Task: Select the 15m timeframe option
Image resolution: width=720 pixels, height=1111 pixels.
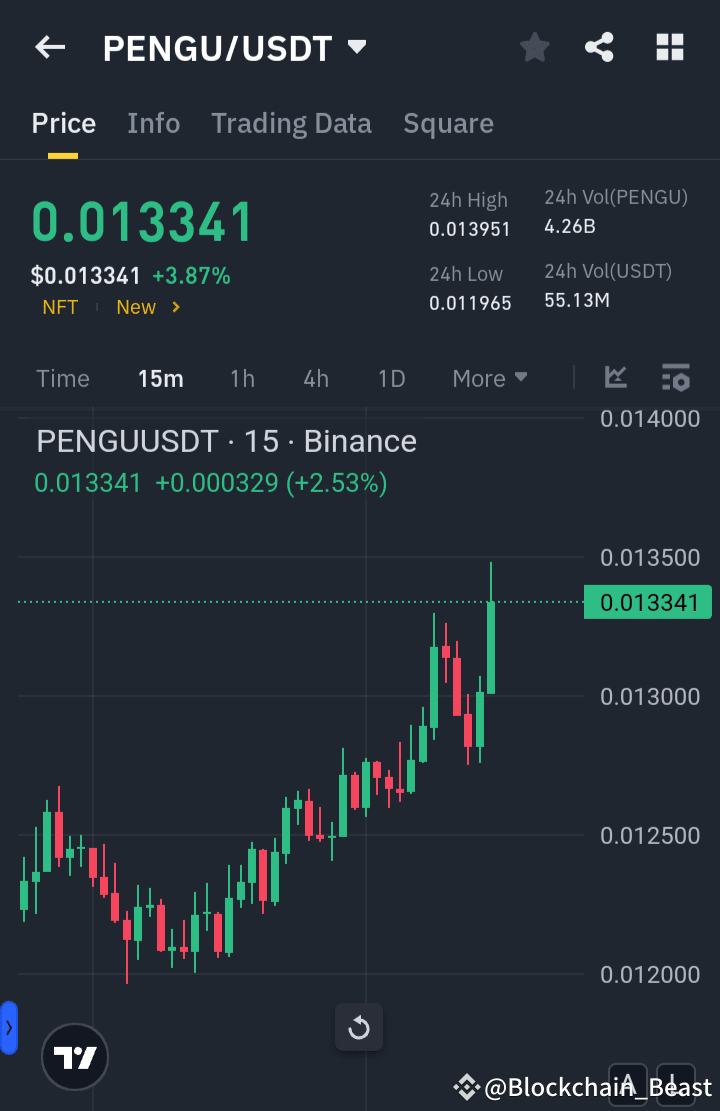Action: 161,378
